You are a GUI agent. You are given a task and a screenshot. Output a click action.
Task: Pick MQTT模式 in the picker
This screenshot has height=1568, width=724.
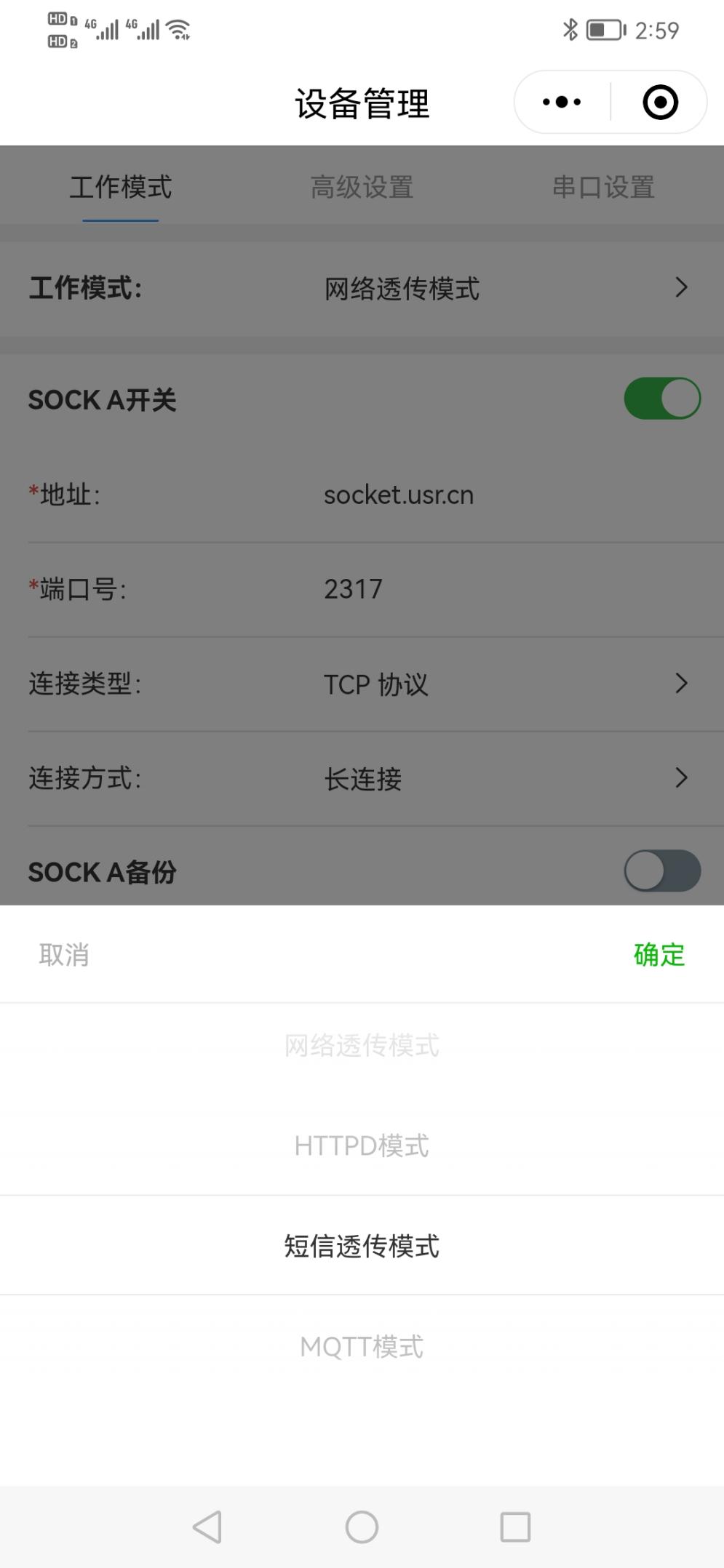[362, 1346]
